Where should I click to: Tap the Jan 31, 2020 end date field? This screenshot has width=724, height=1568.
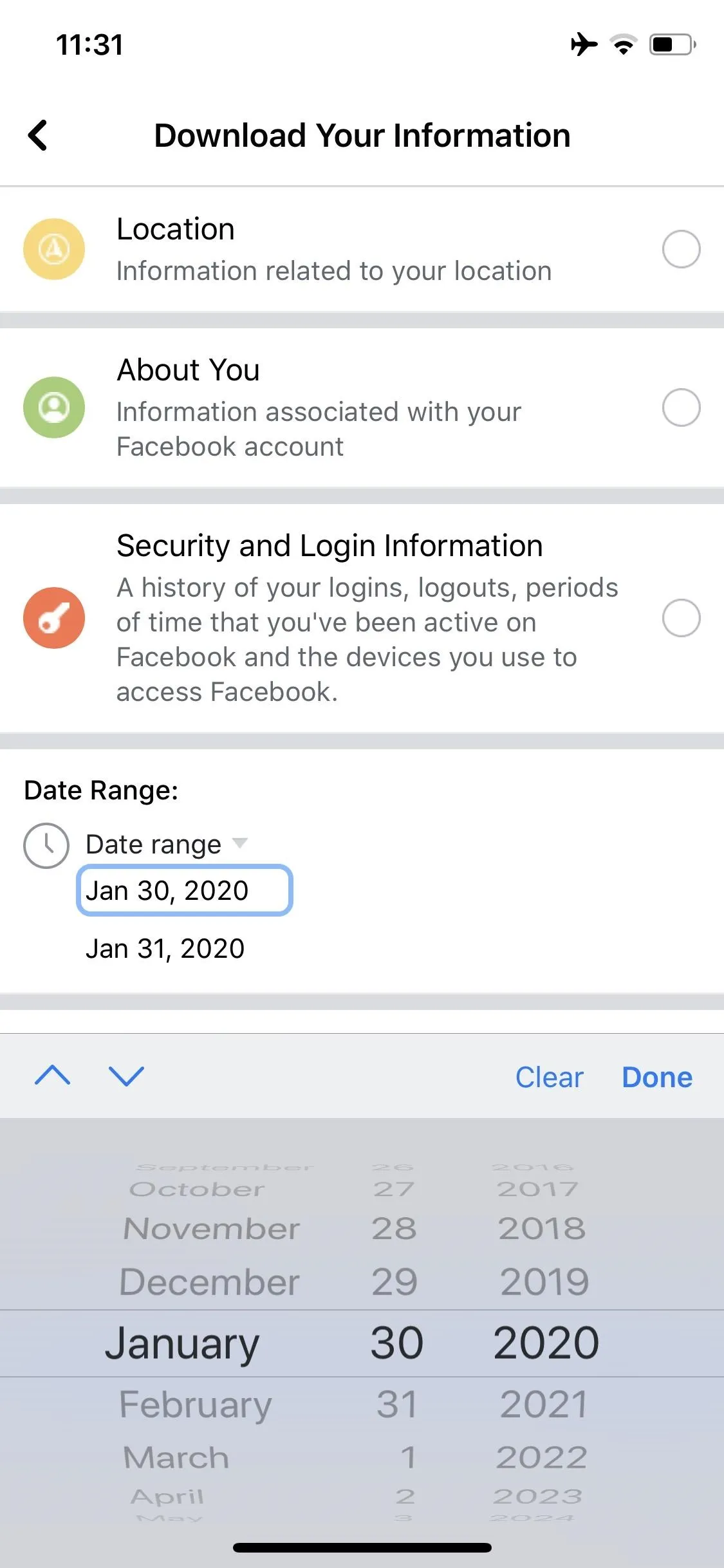coord(165,949)
